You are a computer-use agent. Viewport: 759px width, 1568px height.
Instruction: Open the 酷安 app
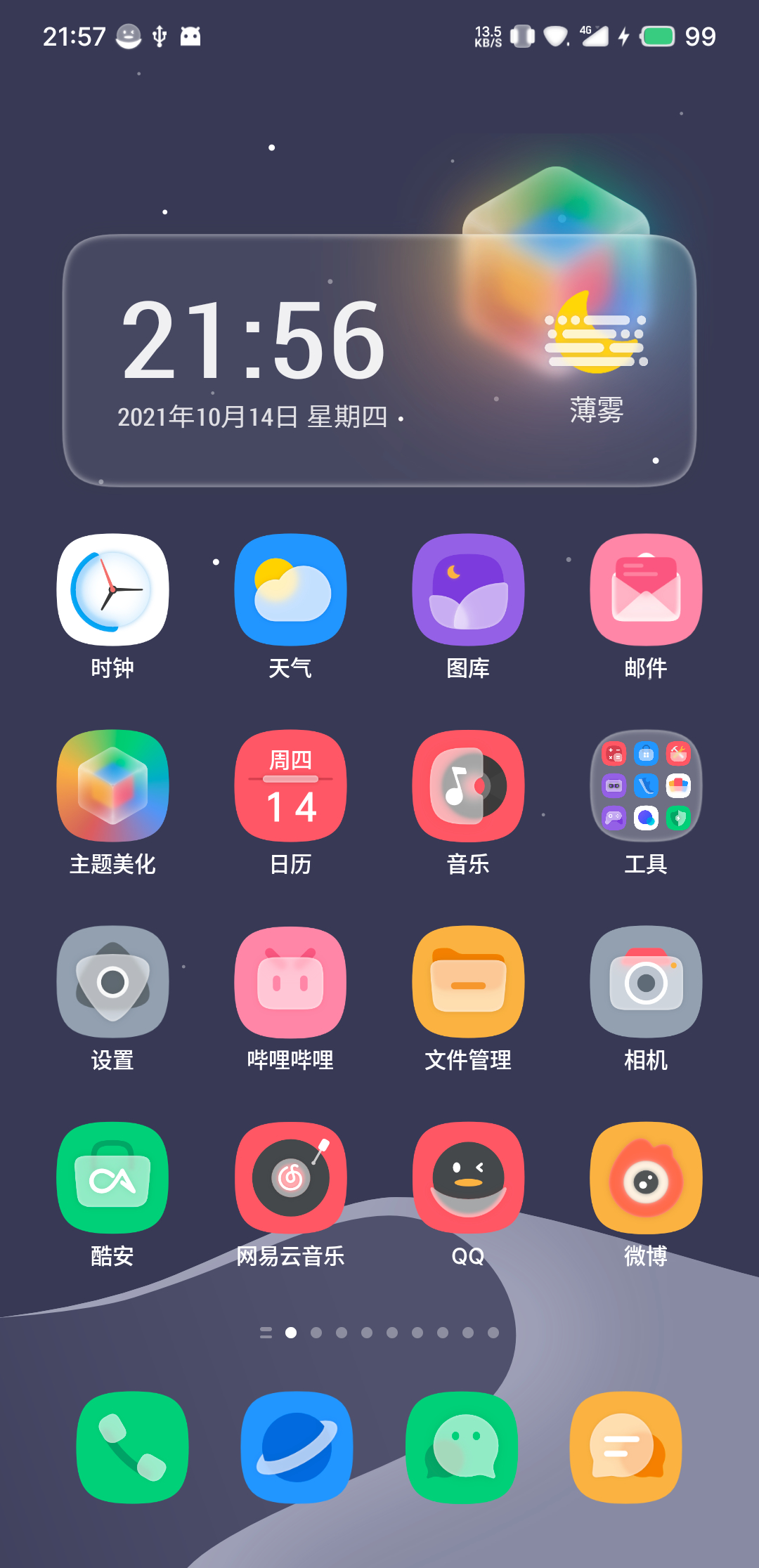[112, 1177]
